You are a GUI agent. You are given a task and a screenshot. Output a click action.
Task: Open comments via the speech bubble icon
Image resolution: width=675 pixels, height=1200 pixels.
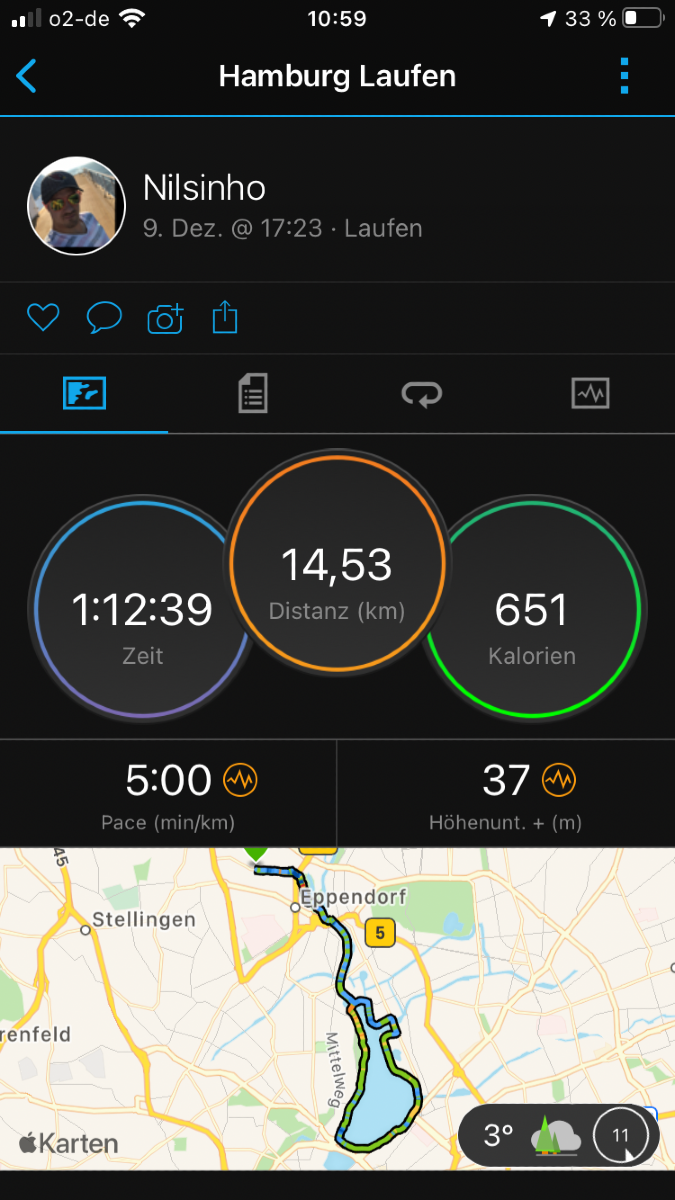(x=104, y=318)
